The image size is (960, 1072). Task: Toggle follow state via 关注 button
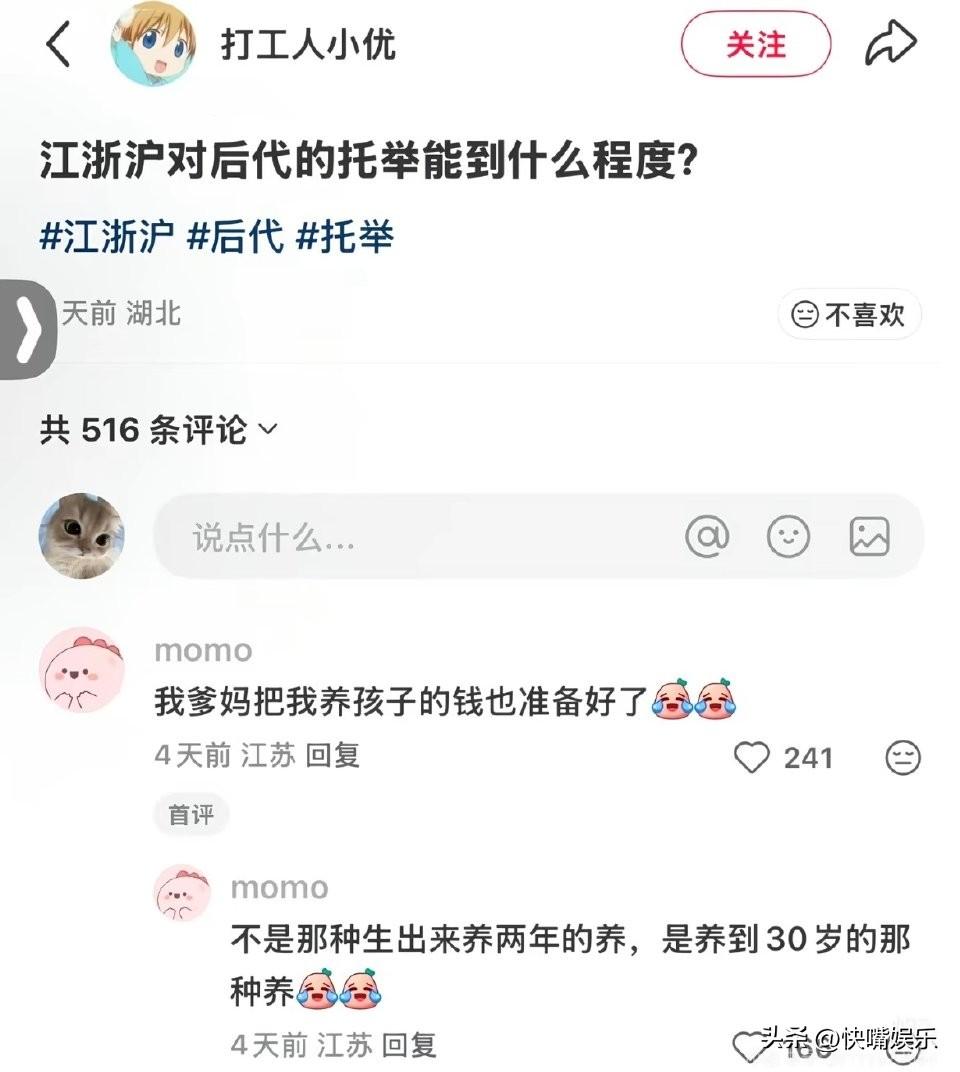[755, 45]
